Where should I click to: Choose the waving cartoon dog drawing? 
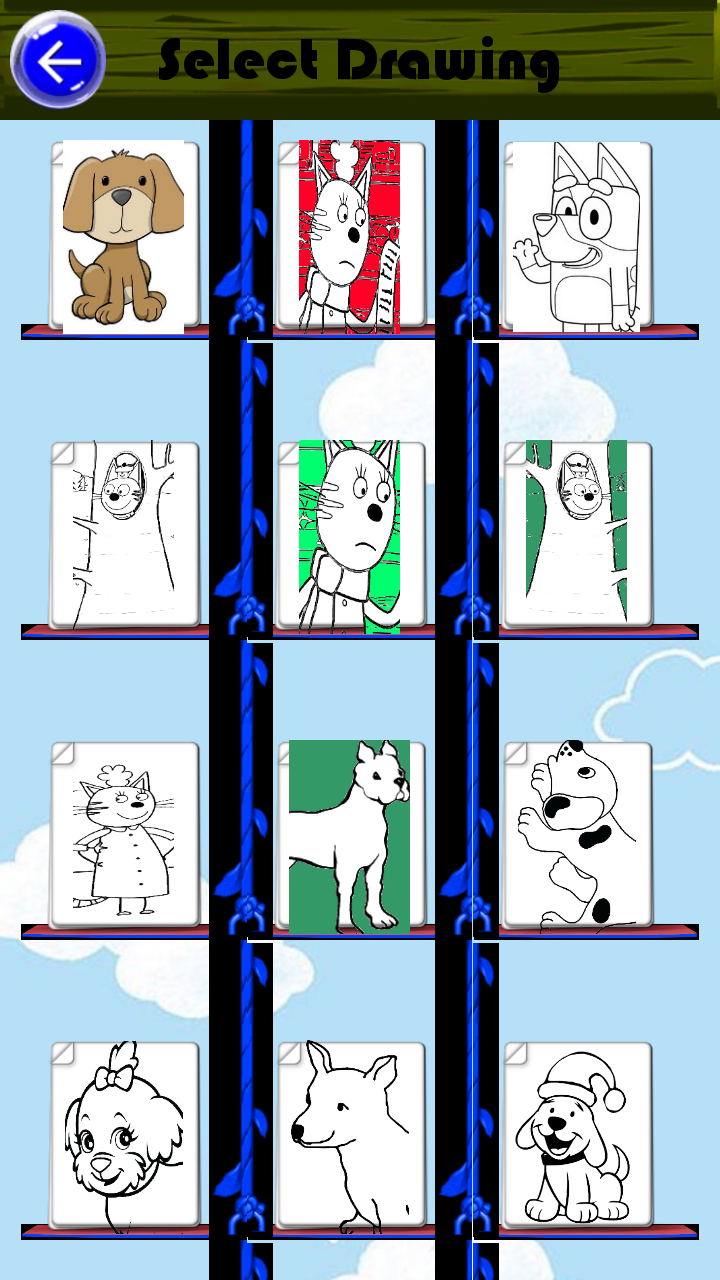click(x=576, y=236)
